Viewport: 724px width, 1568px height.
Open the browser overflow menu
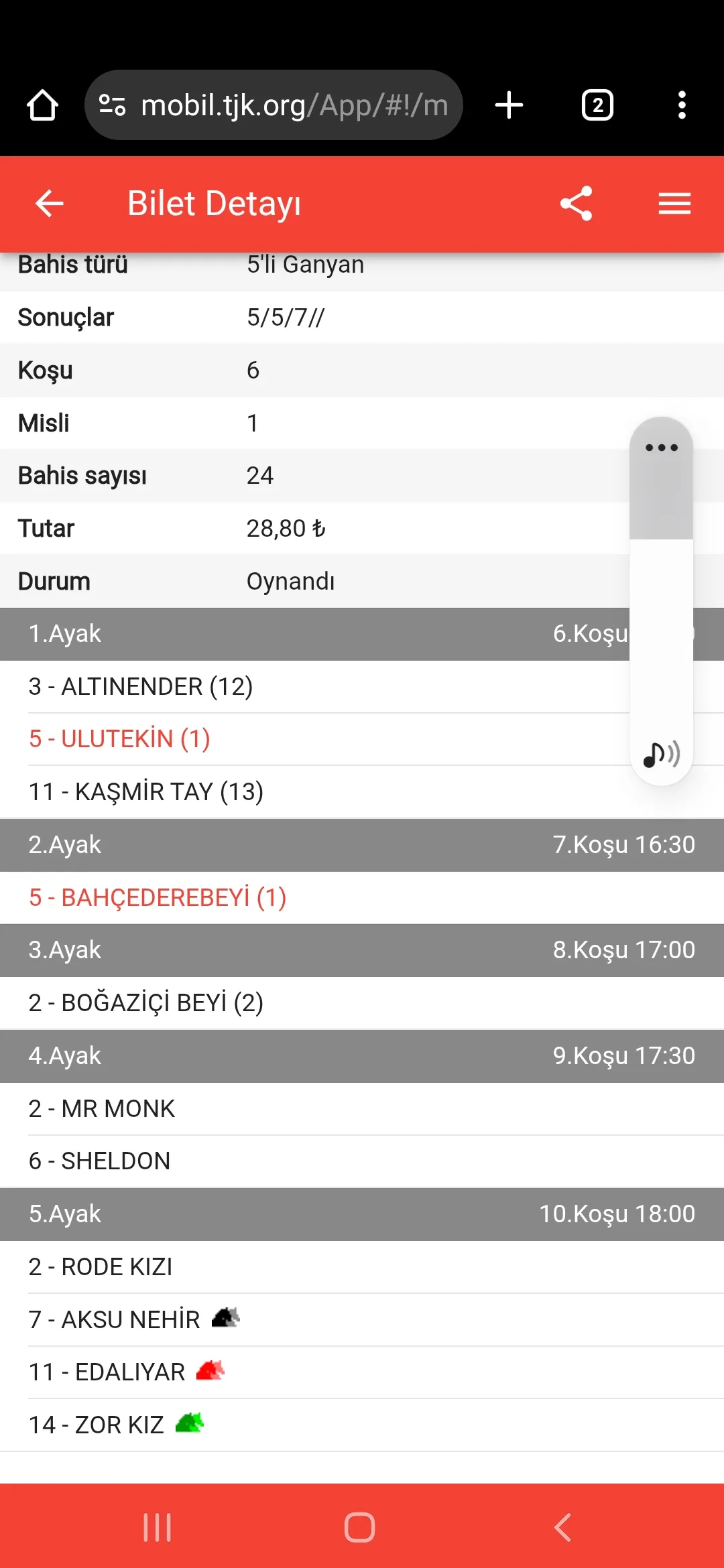[682, 105]
